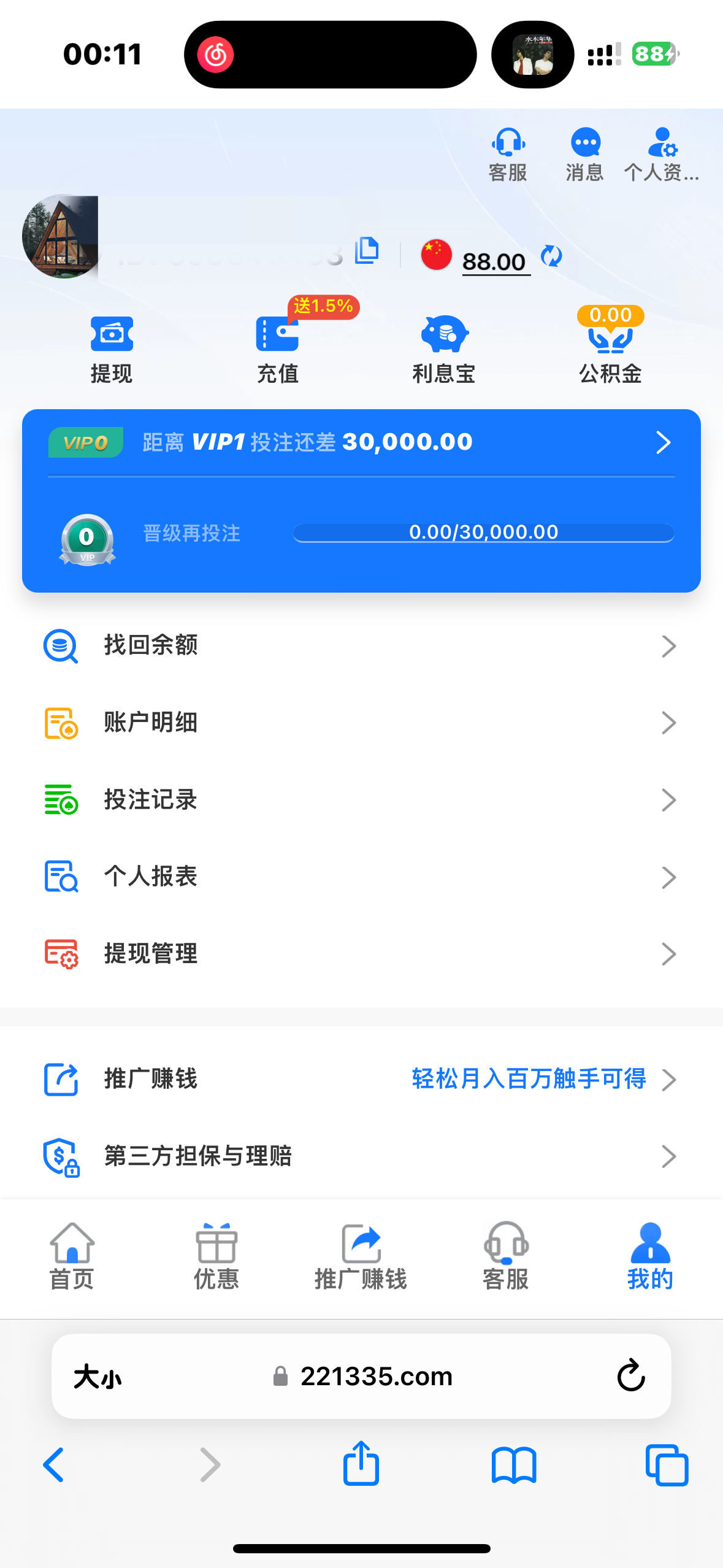Open 客服 customer service at top

coord(508,155)
